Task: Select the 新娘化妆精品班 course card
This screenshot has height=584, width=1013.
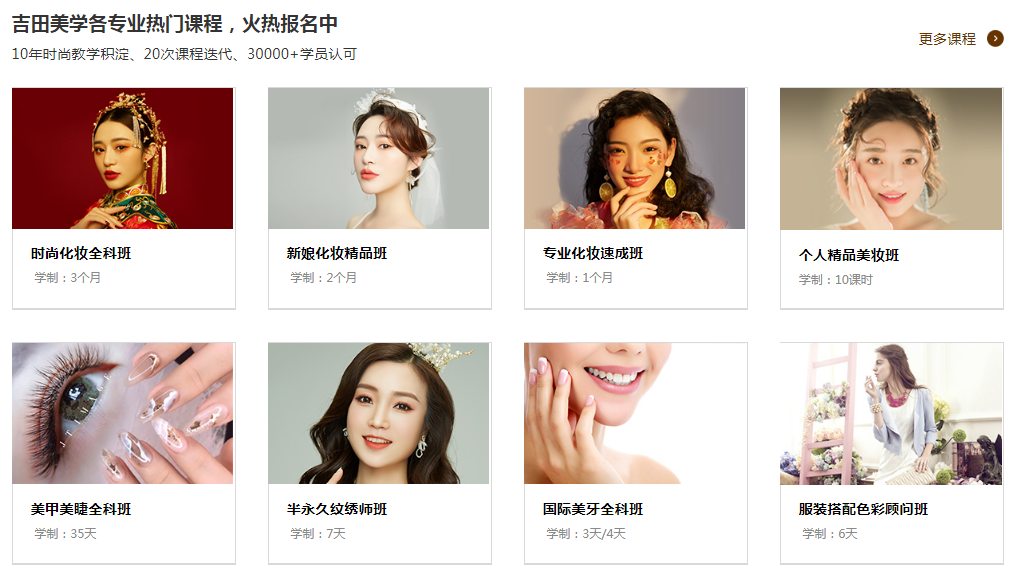Action: [x=379, y=198]
